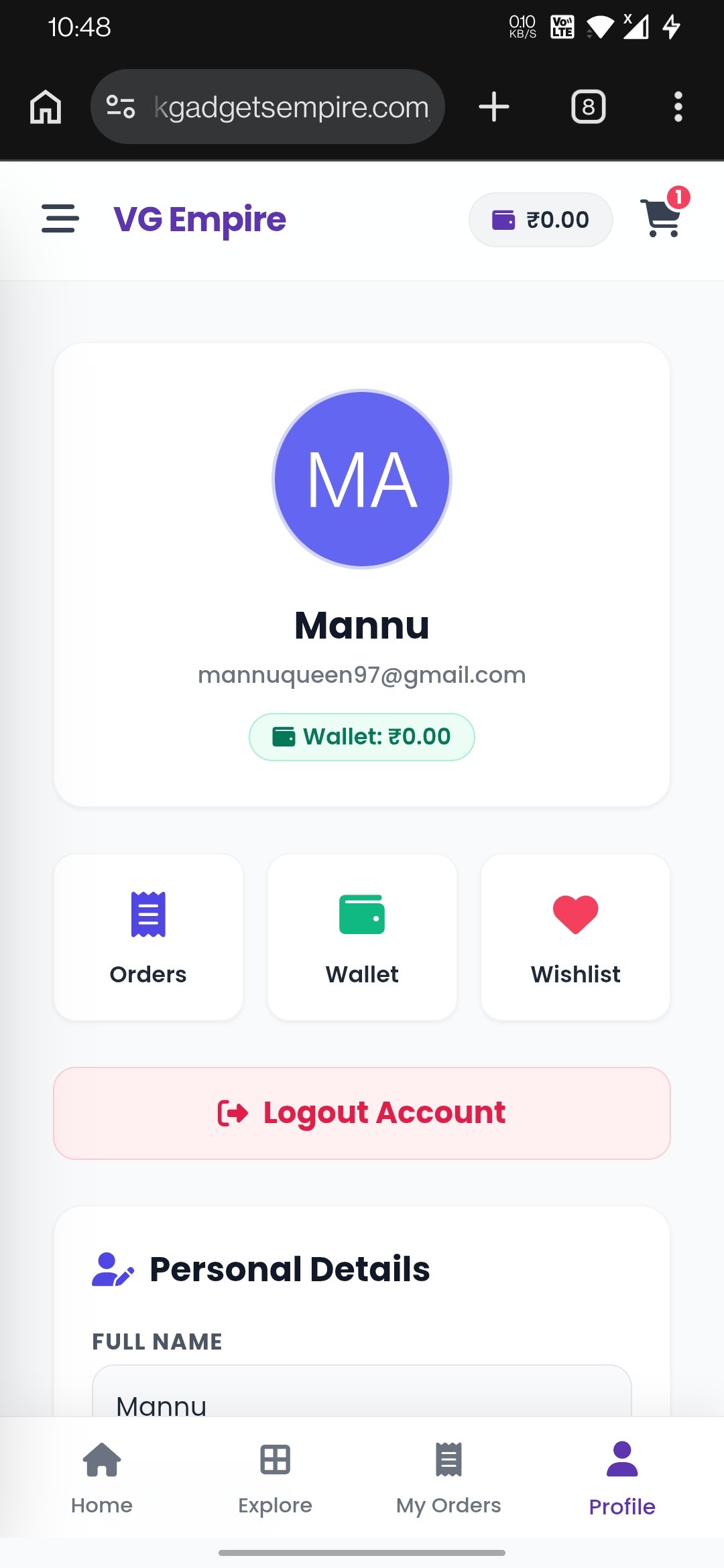Tap the browser home icon
Image resolution: width=724 pixels, height=1568 pixels.
tap(46, 107)
